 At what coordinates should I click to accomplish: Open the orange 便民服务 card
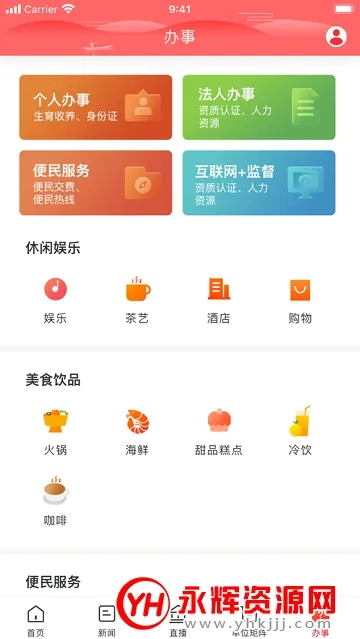point(96,183)
